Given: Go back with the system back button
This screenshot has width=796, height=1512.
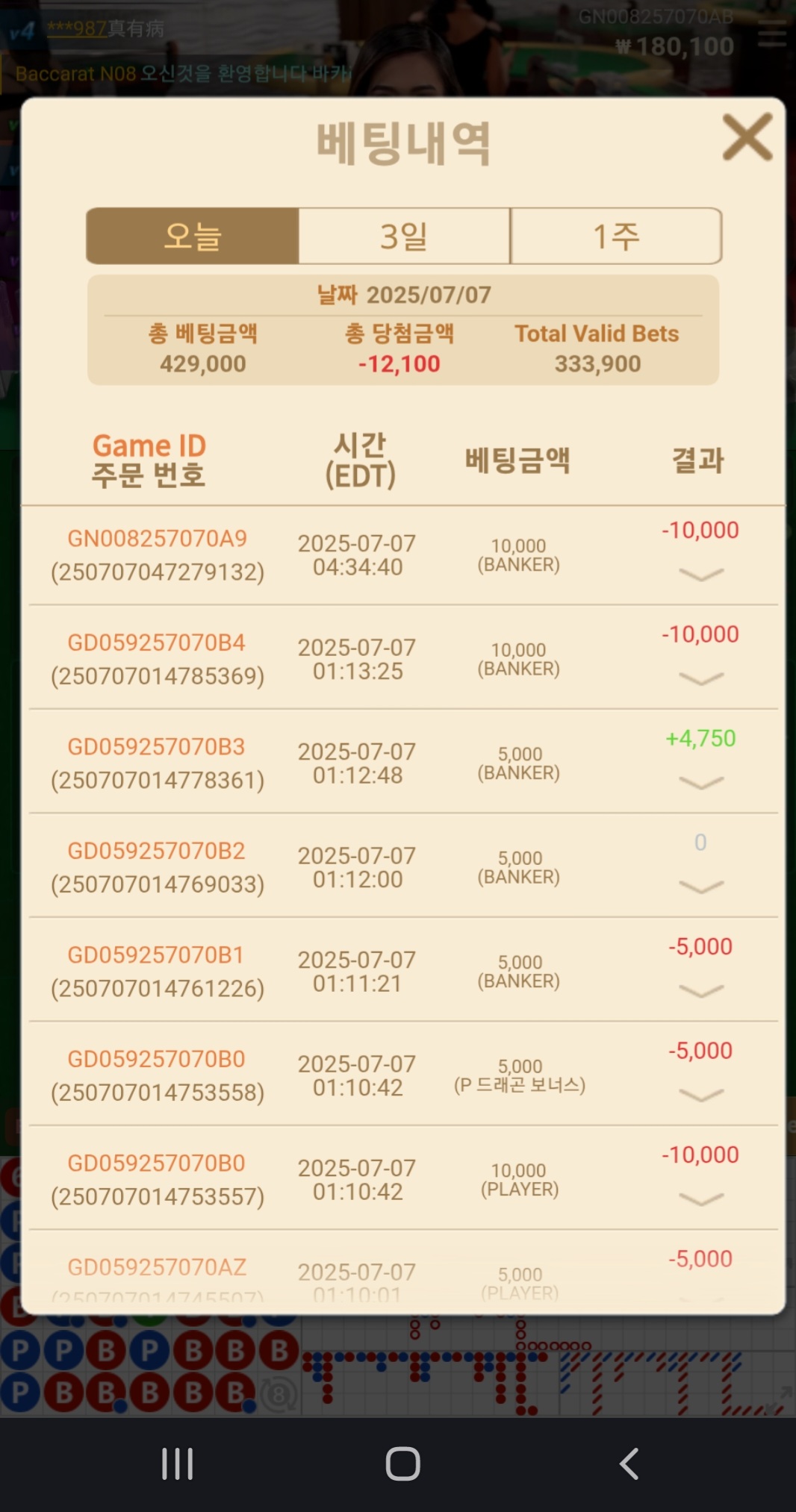Looking at the screenshot, I should tap(629, 1463).
